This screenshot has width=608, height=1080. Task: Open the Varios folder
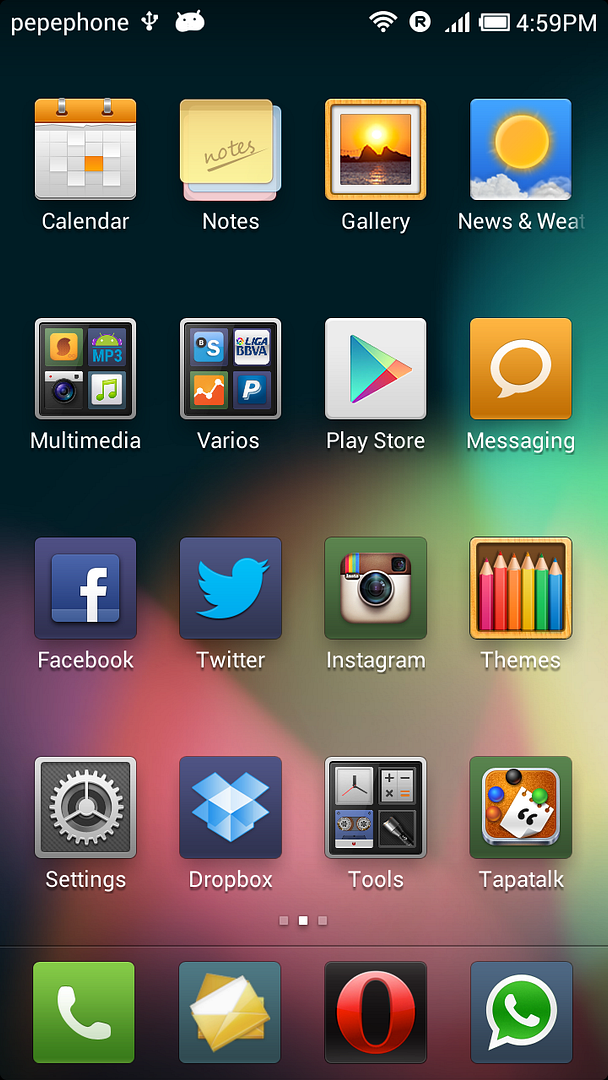230,368
